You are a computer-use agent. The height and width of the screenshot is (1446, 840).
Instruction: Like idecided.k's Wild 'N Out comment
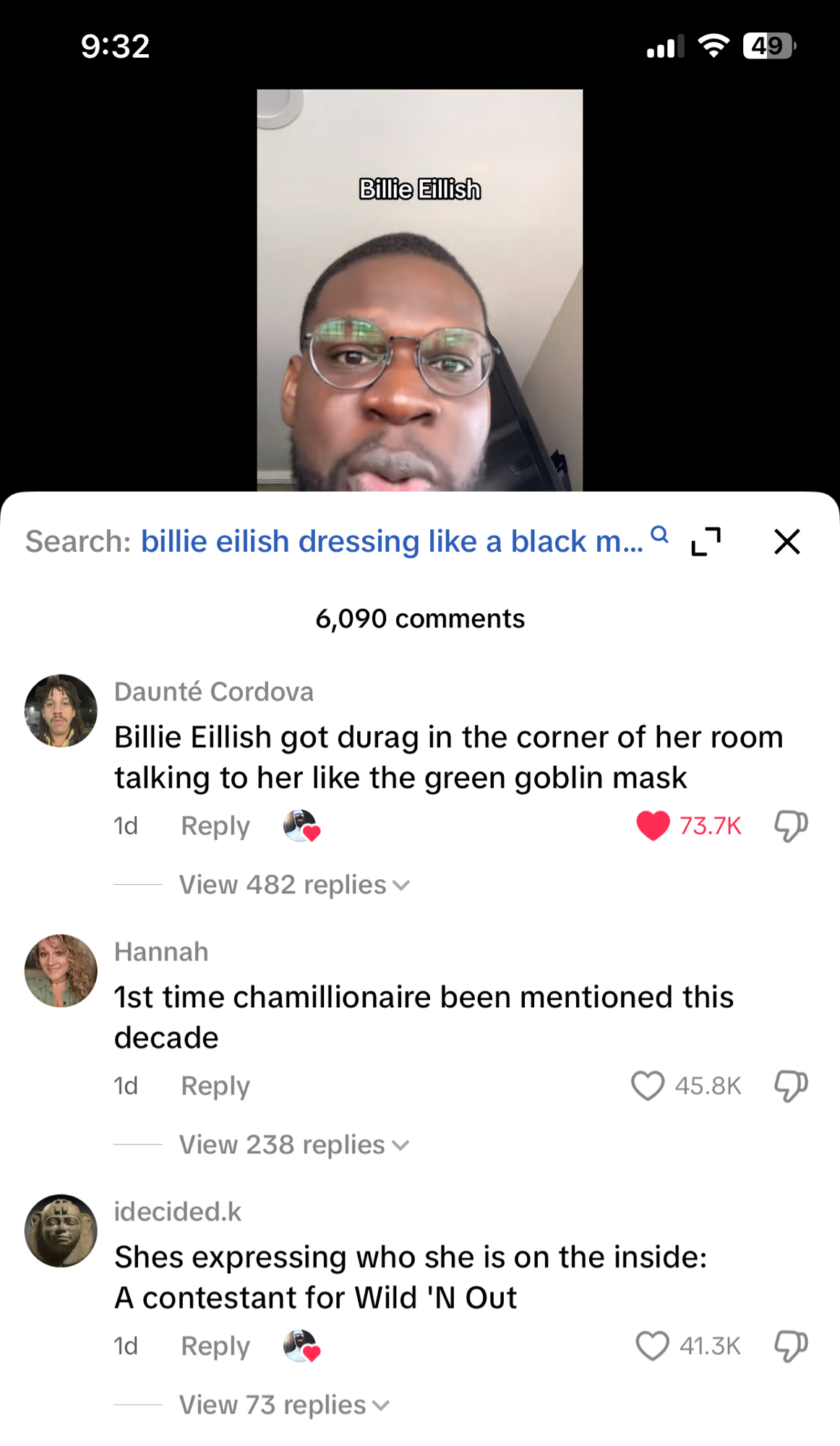click(652, 1346)
